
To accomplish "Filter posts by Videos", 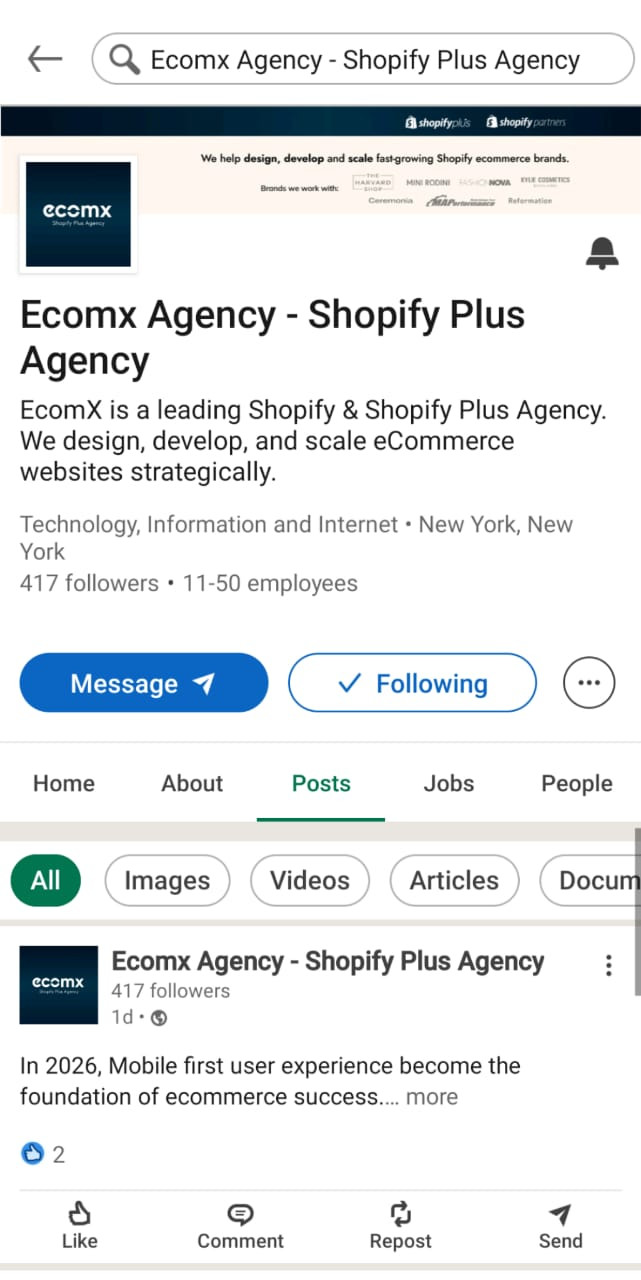I will click(310, 881).
